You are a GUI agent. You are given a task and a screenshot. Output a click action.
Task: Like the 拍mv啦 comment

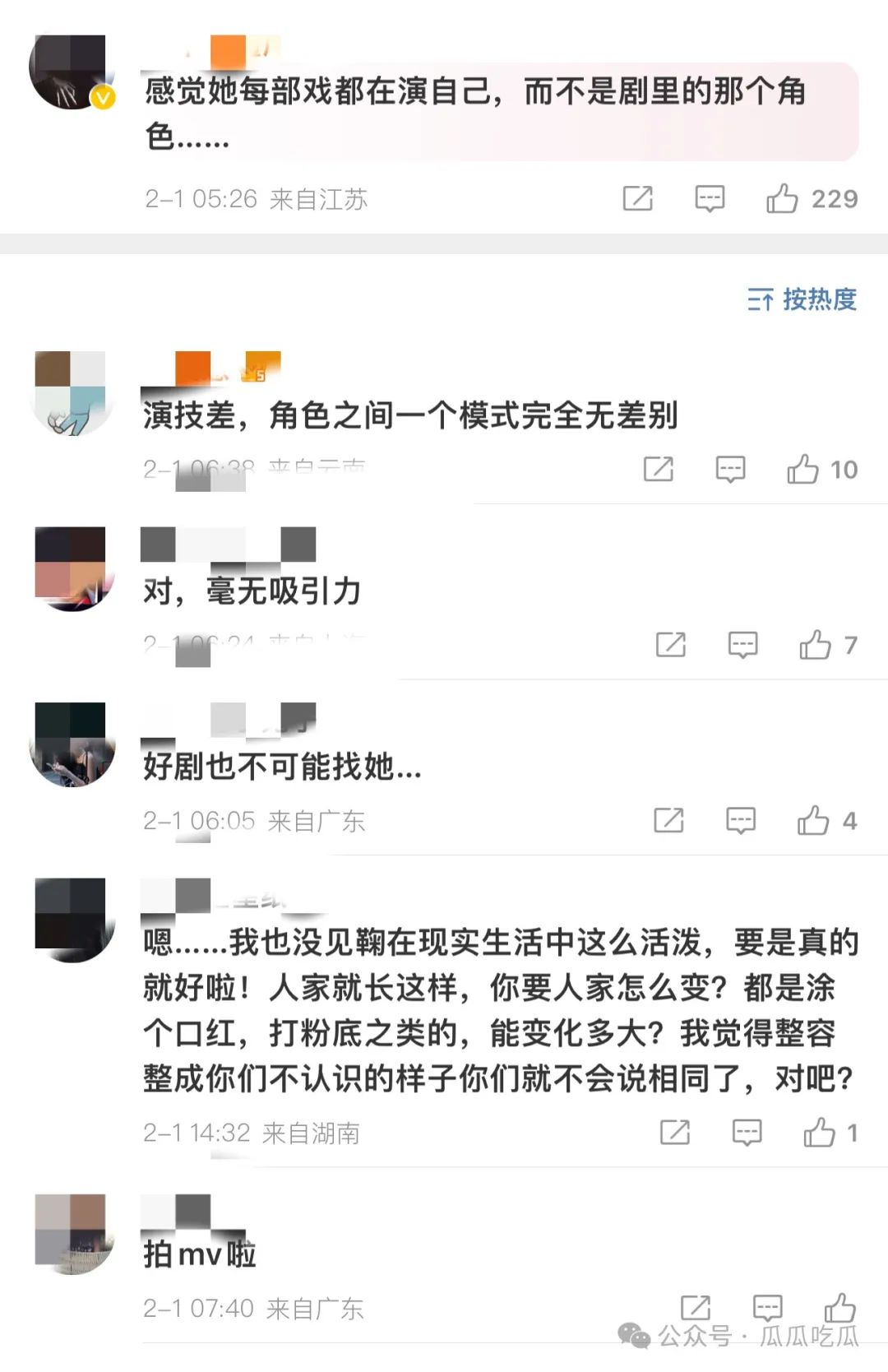[839, 1307]
